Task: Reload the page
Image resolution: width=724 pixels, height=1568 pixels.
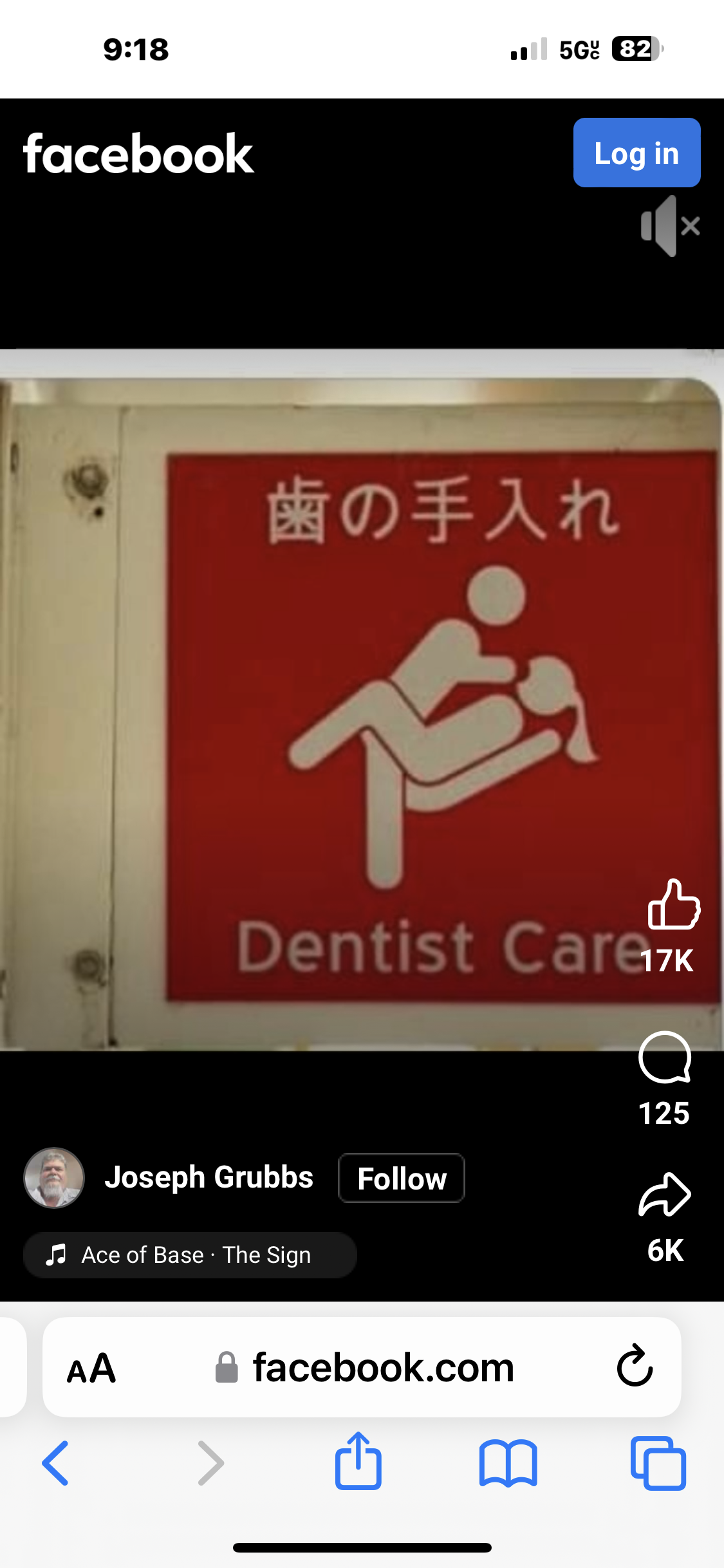Action: (635, 1366)
